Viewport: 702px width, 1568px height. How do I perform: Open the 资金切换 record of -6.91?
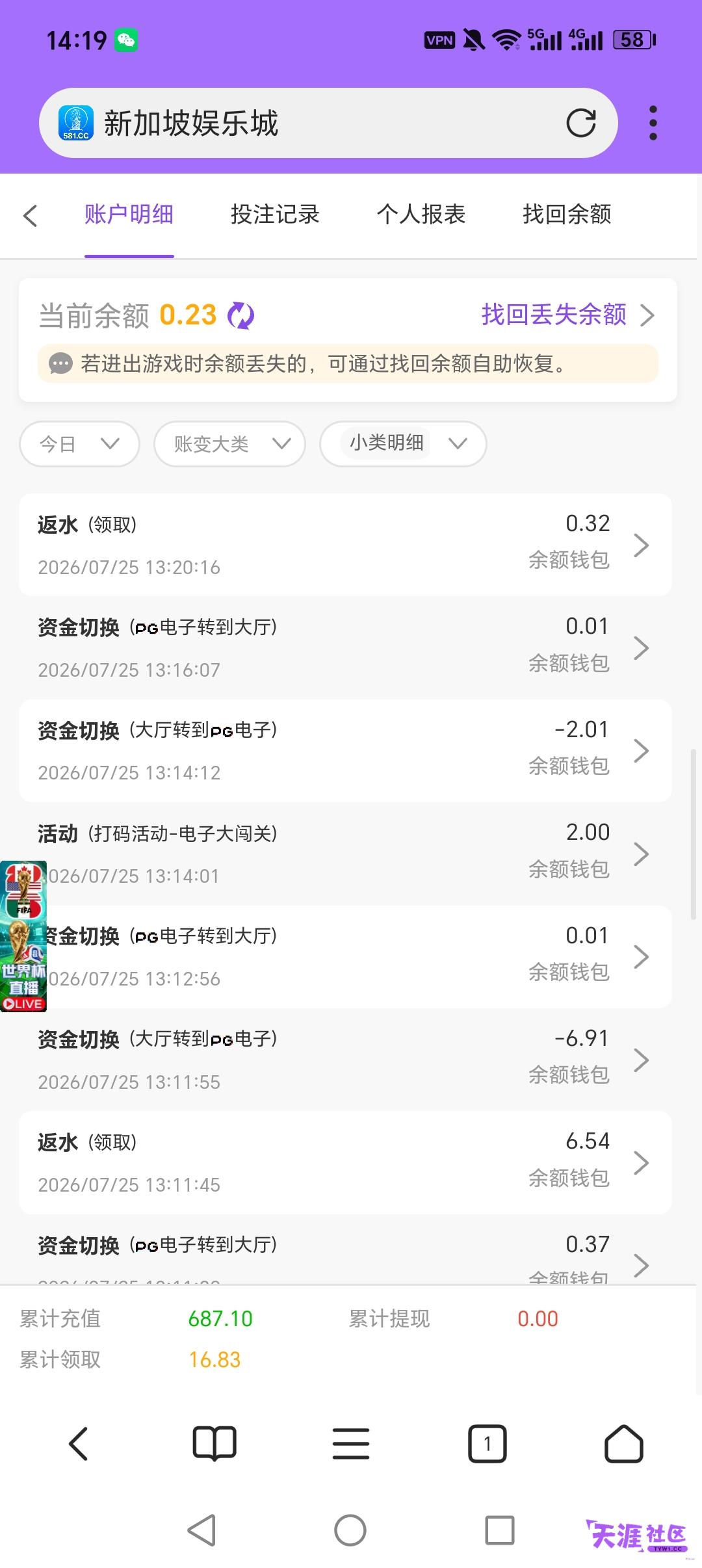(x=345, y=1060)
